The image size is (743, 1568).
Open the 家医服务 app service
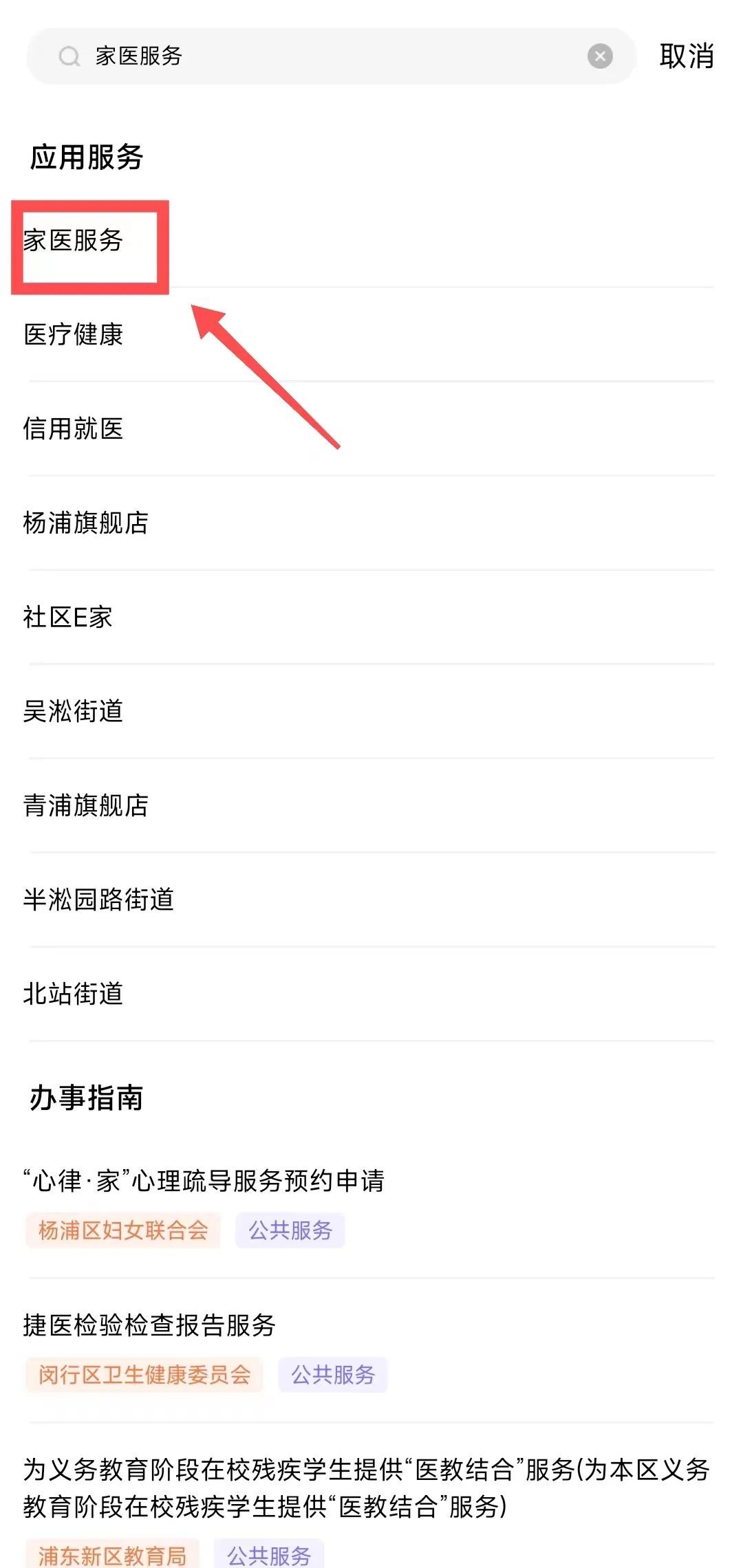[x=74, y=241]
